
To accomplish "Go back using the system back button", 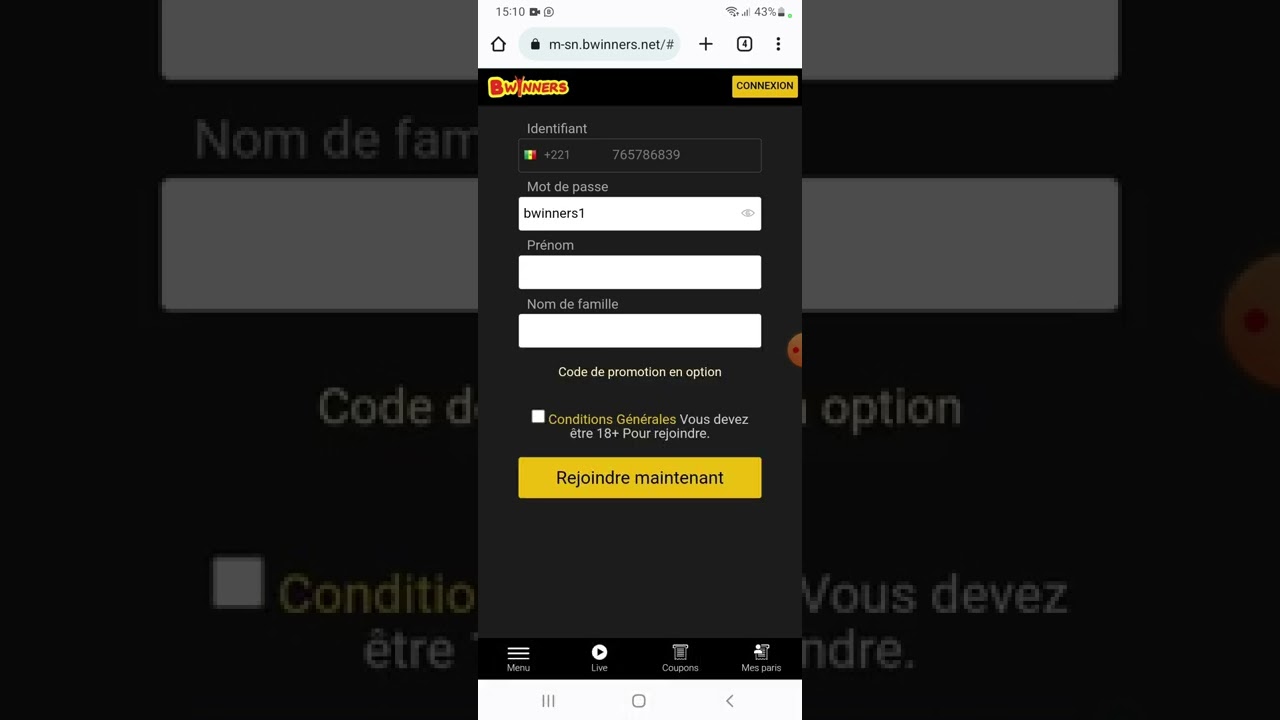I will (729, 701).
